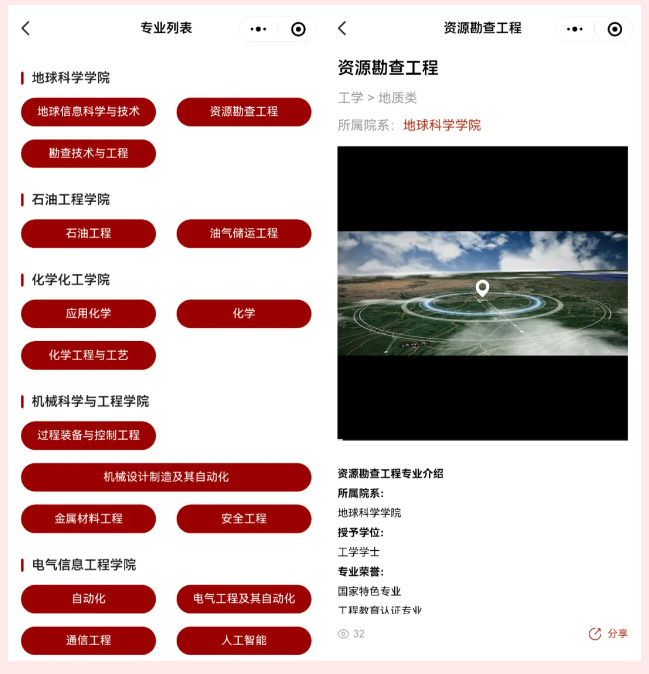Share the 资源勘查工程 page via 分享

(609, 634)
